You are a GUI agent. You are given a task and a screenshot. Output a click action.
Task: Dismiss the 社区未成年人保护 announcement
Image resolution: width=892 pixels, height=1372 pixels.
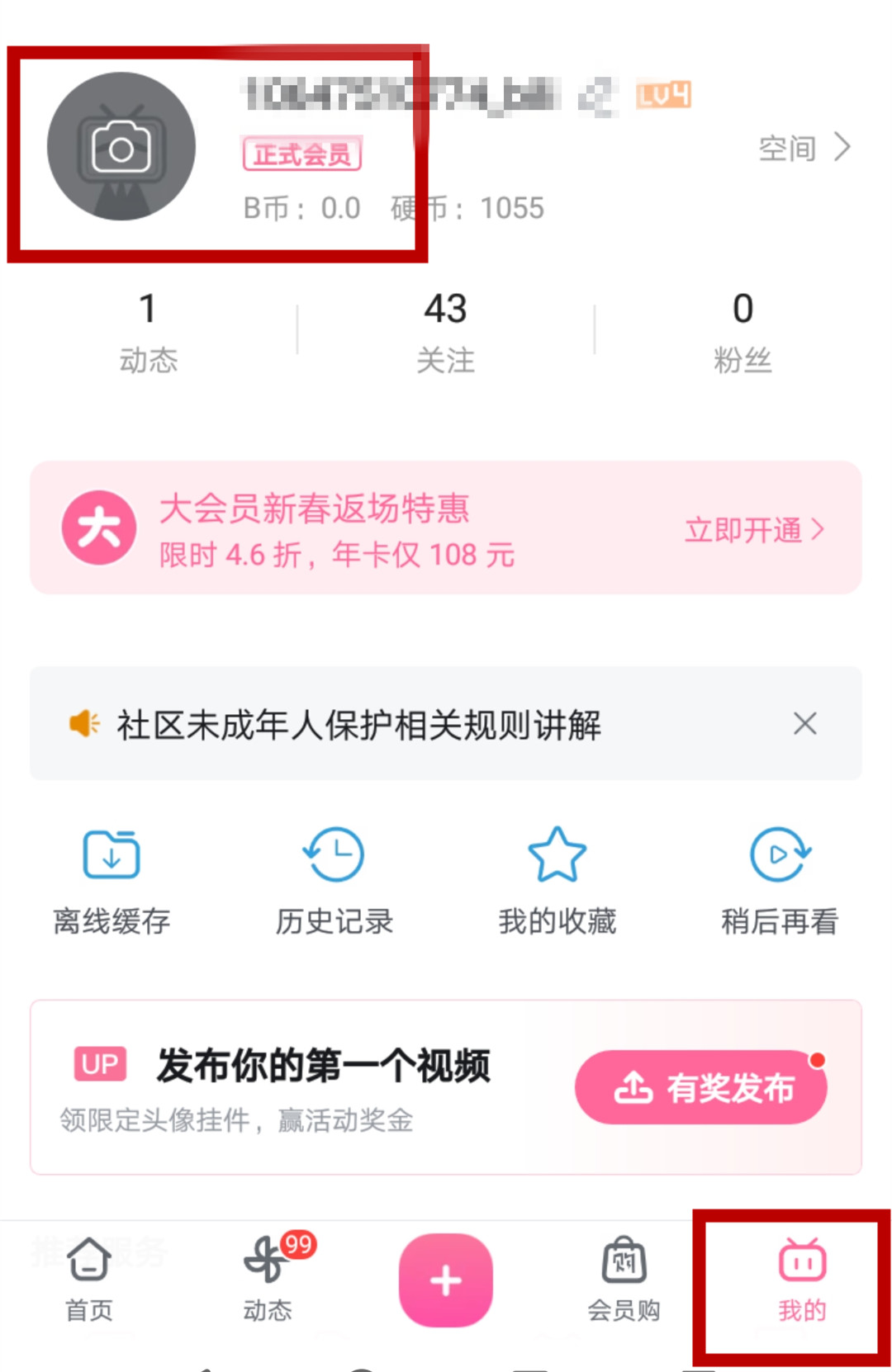point(804,724)
